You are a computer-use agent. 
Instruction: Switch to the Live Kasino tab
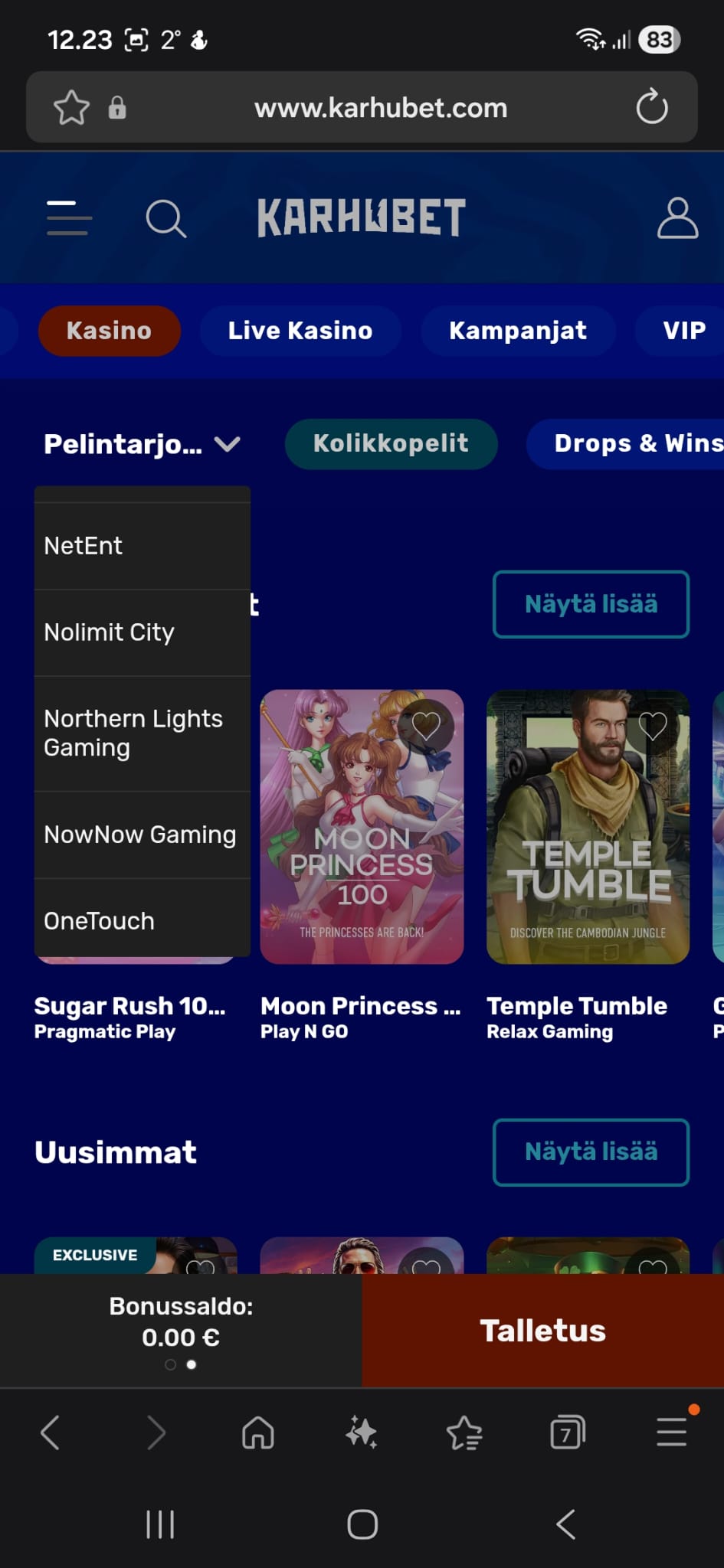tap(300, 330)
